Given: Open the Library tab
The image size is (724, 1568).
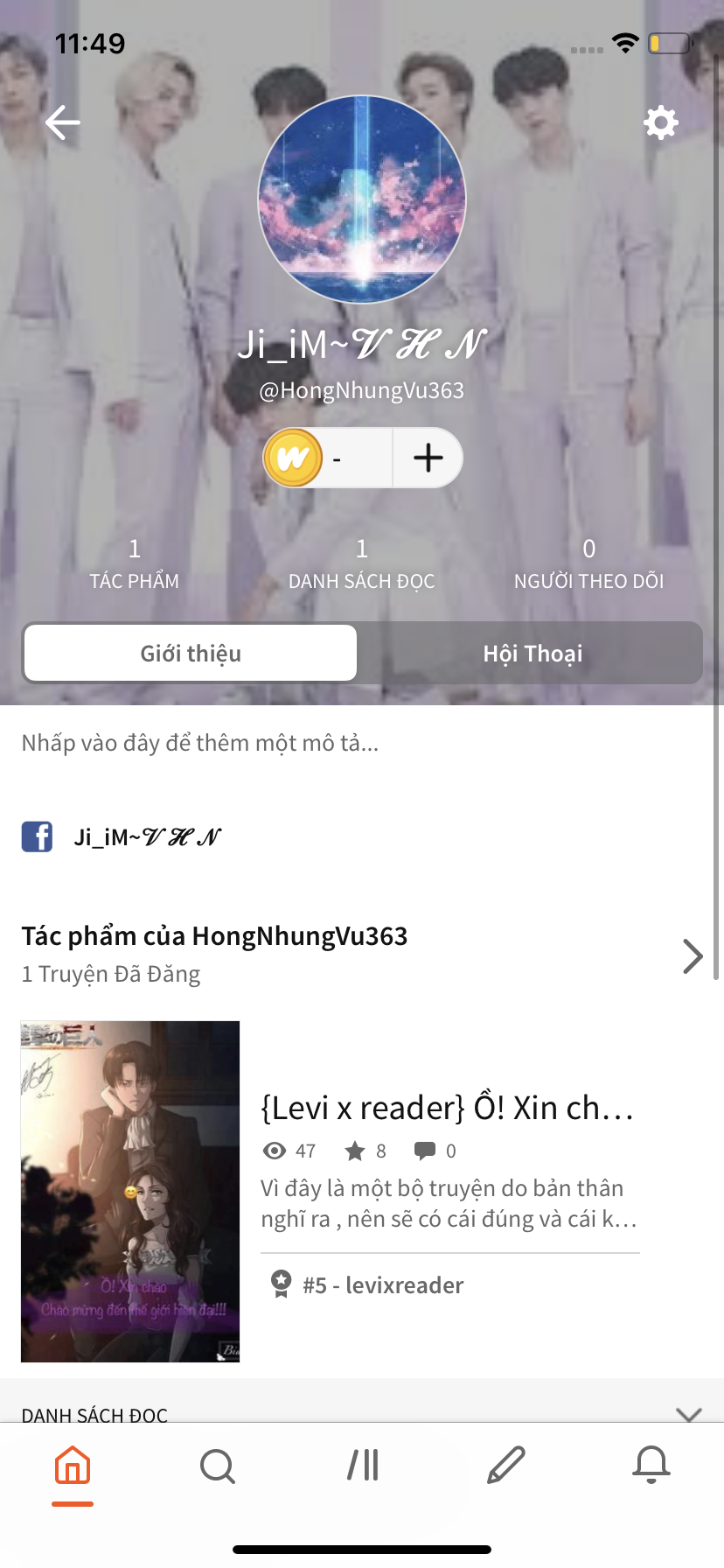Looking at the screenshot, I should 362,1466.
